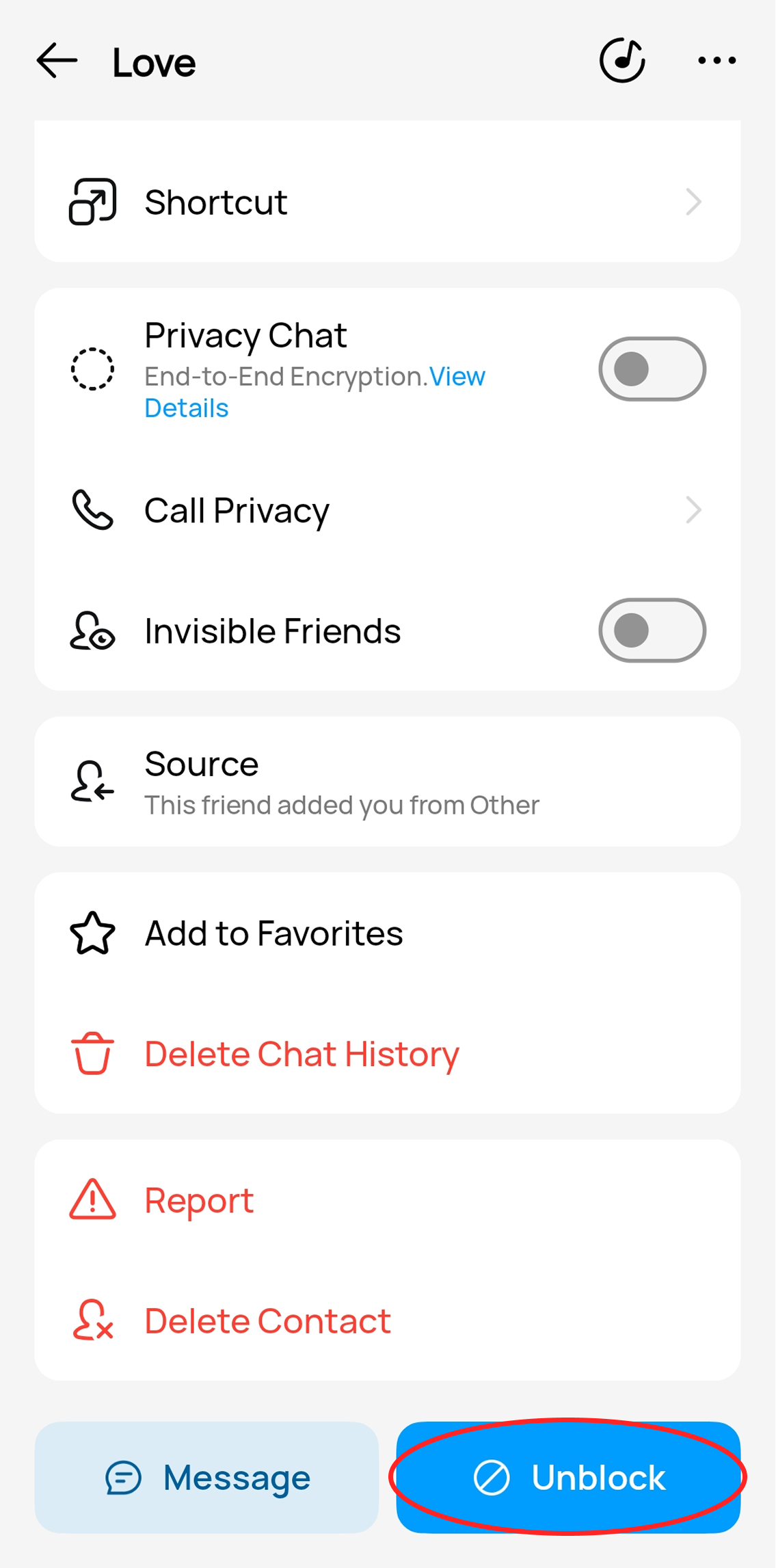Viewport: 776px width, 1568px height.
Task: Tap the music note icon in header
Action: (622, 61)
